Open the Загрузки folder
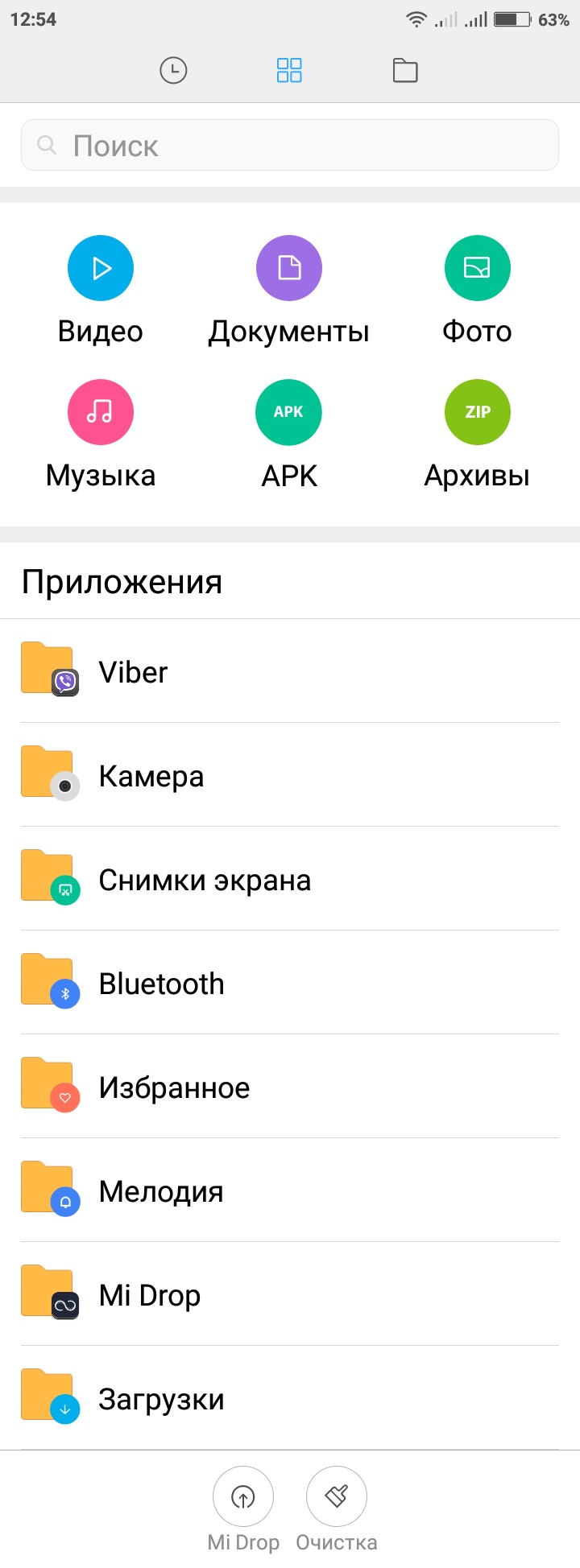The image size is (580, 1568). (290, 1398)
